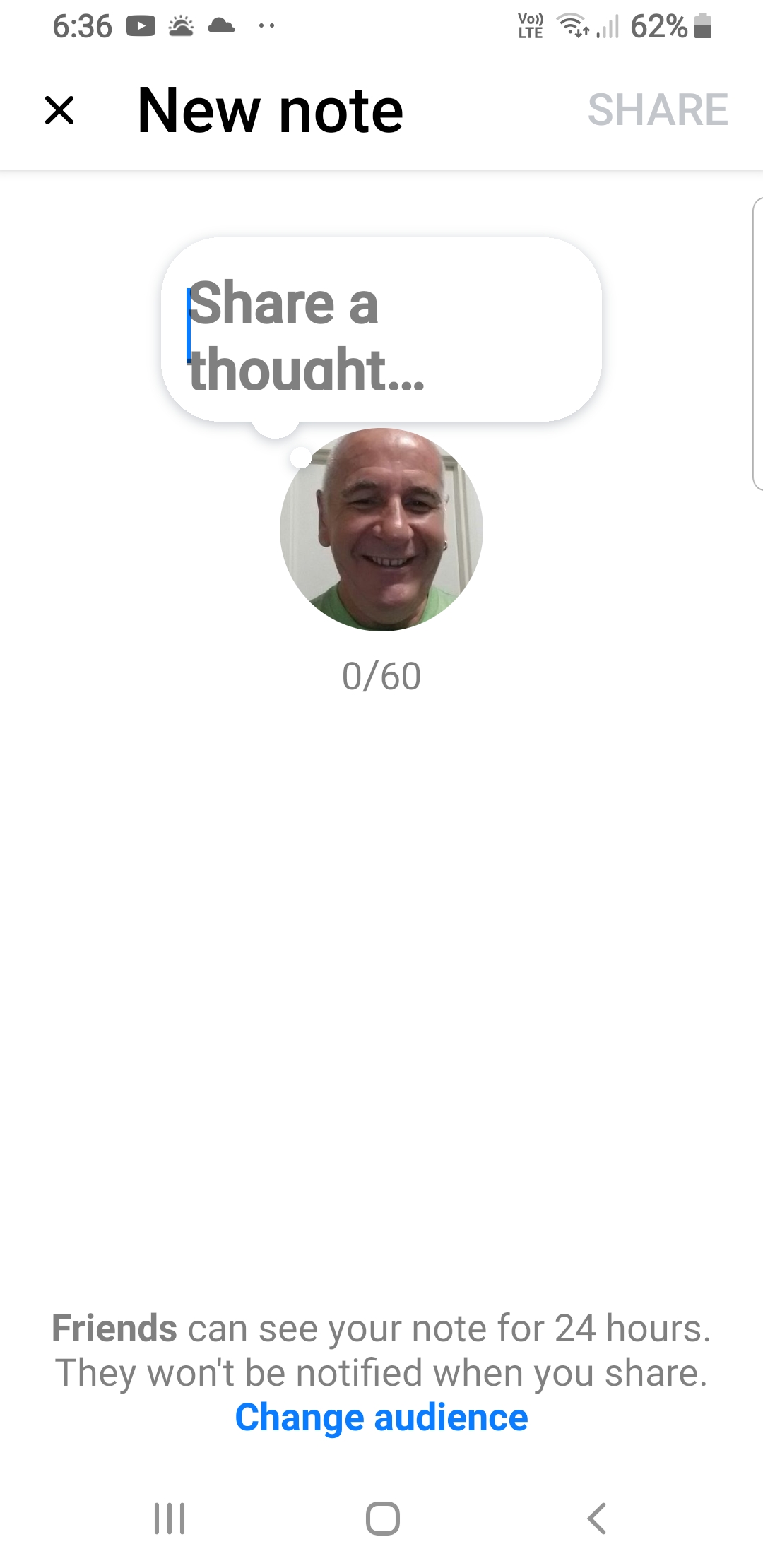Close the New note screen
The image size is (763, 1568).
click(x=59, y=110)
